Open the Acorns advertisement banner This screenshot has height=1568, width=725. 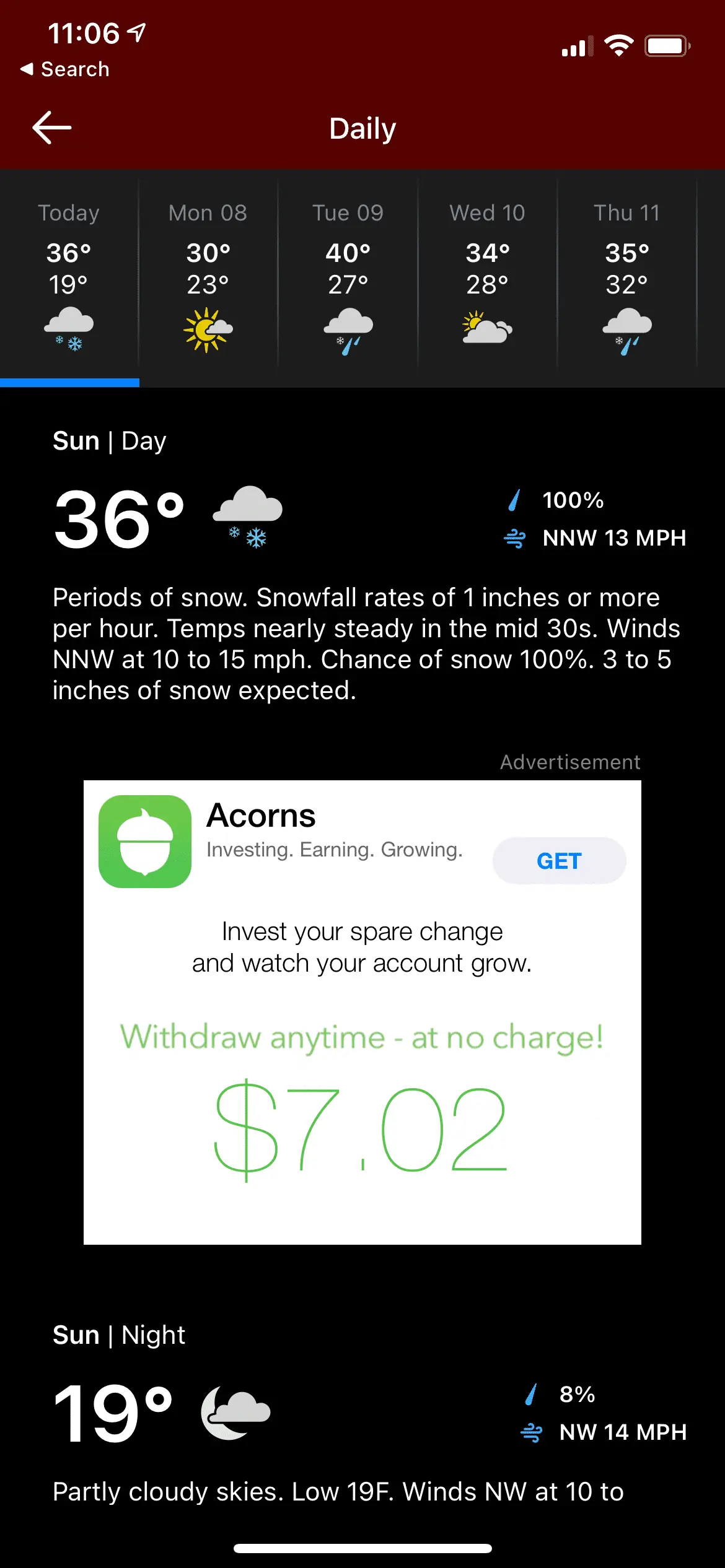[362, 1053]
